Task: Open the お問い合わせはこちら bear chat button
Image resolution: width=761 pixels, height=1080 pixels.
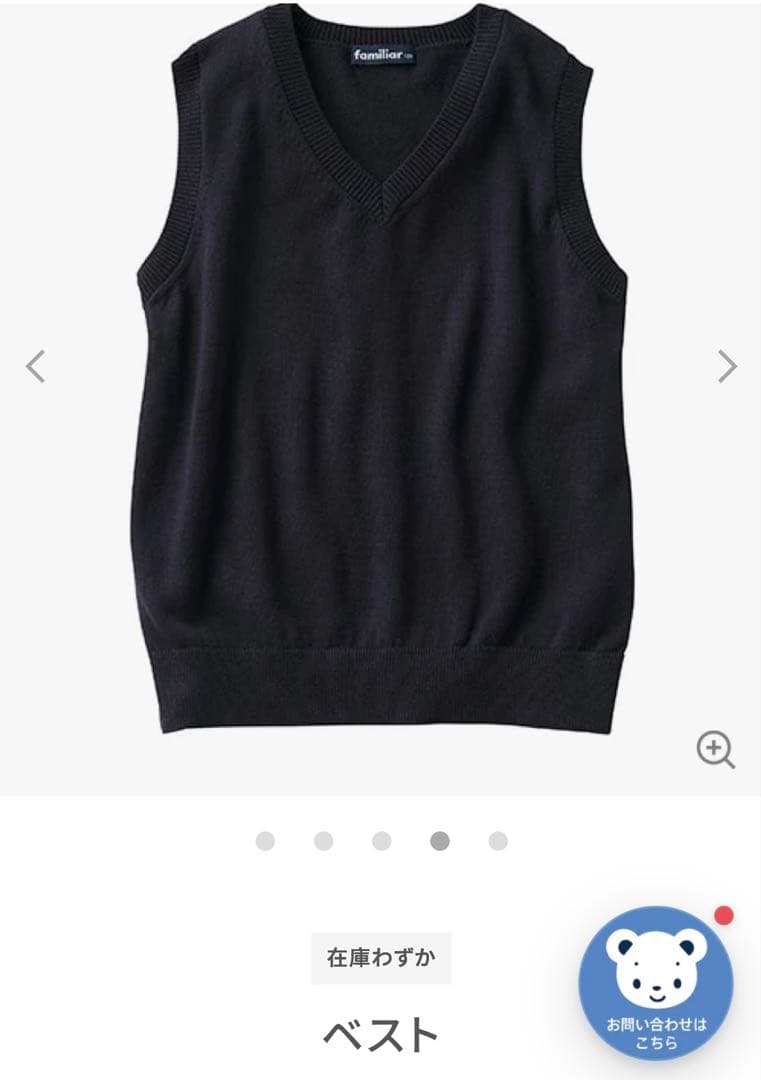Action: click(656, 983)
